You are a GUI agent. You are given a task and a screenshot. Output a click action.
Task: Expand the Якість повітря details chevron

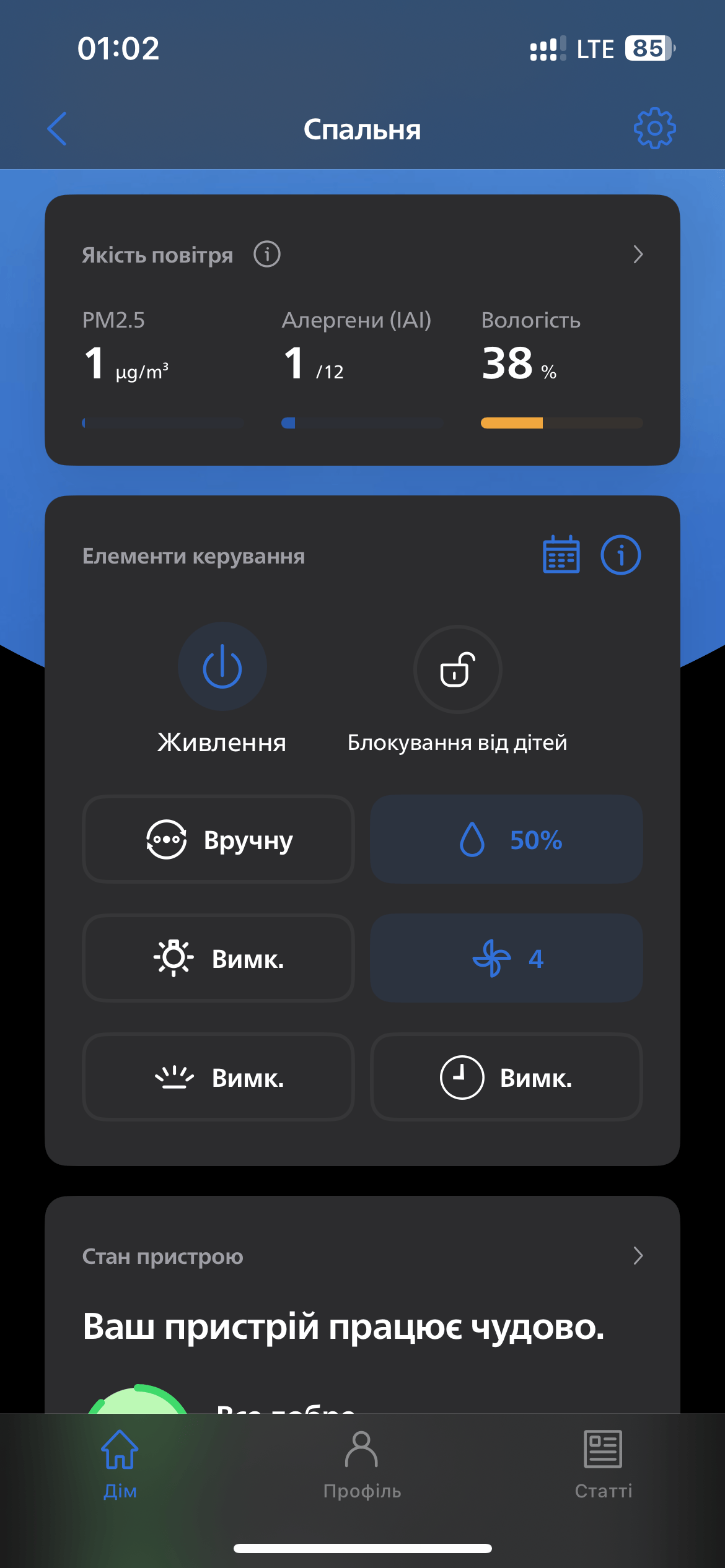pos(638,255)
